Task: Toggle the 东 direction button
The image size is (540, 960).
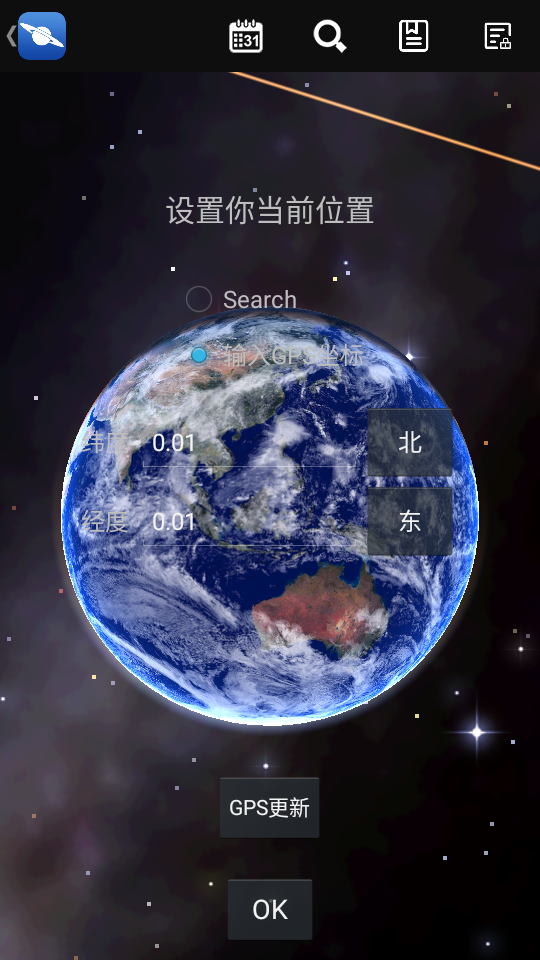Action: pyautogui.click(x=410, y=522)
